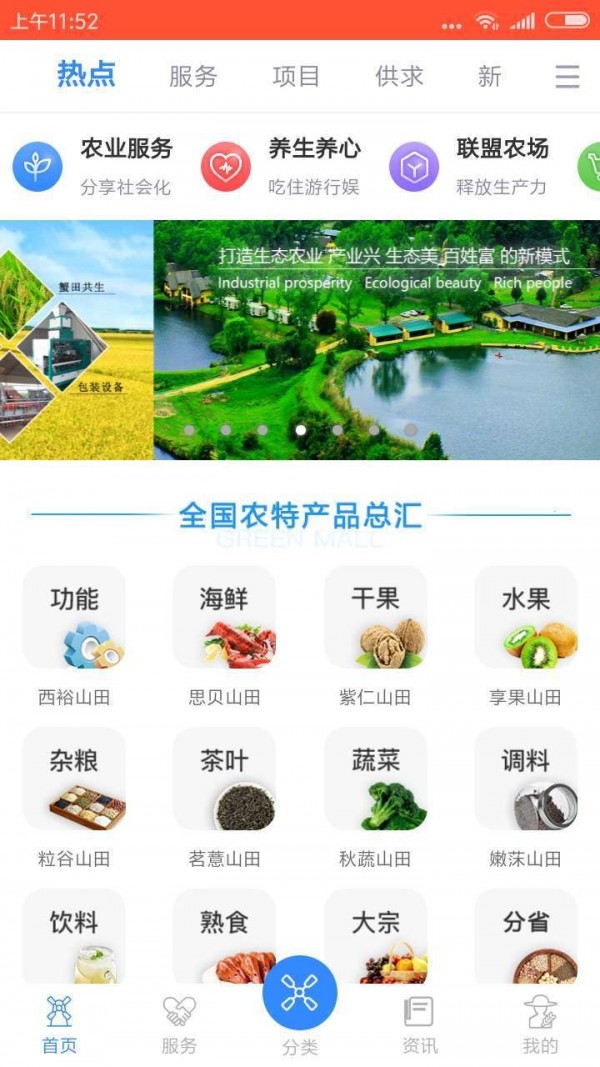Image resolution: width=600 pixels, height=1067 pixels.
Task: Open the 我的 profile tab
Action: pos(540,1025)
